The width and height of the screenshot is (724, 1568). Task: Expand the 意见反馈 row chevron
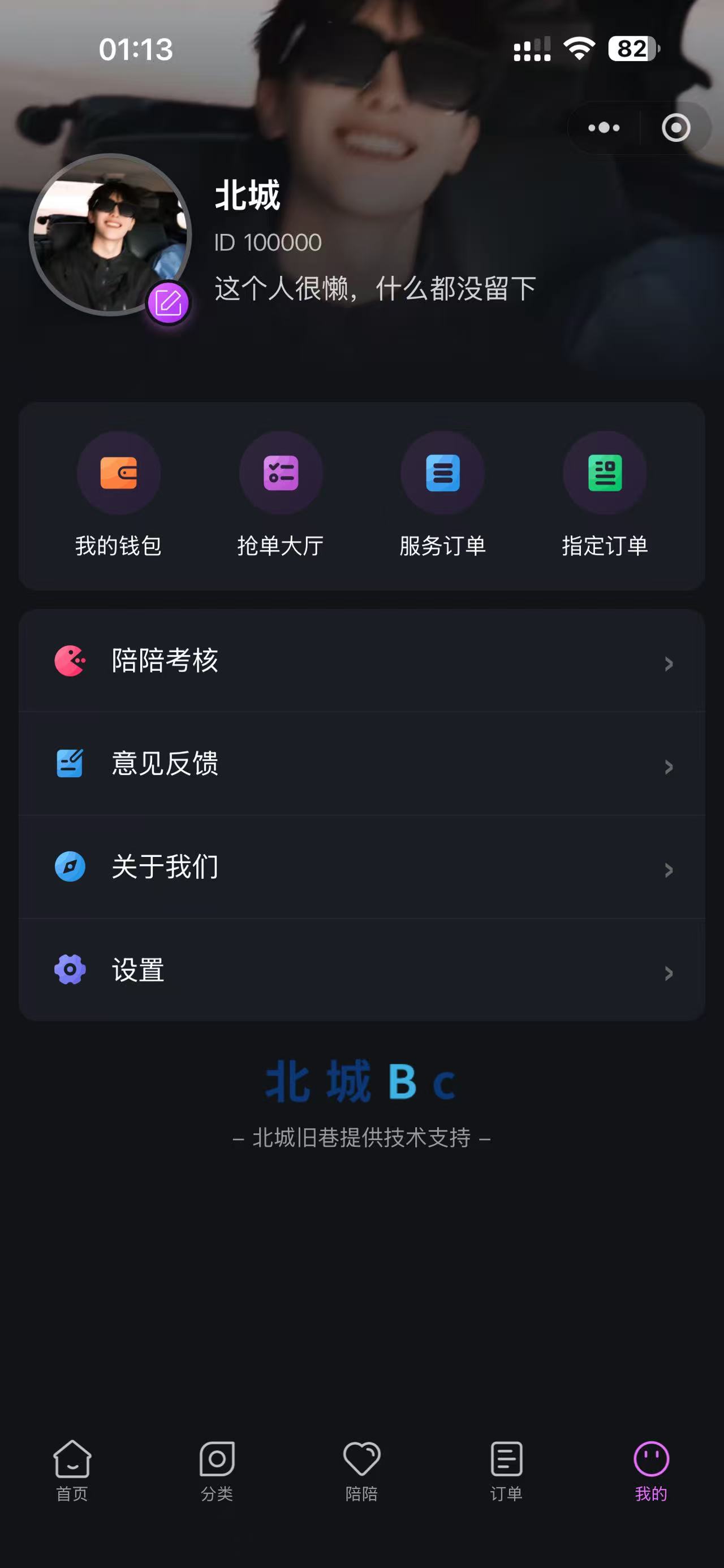tap(668, 766)
